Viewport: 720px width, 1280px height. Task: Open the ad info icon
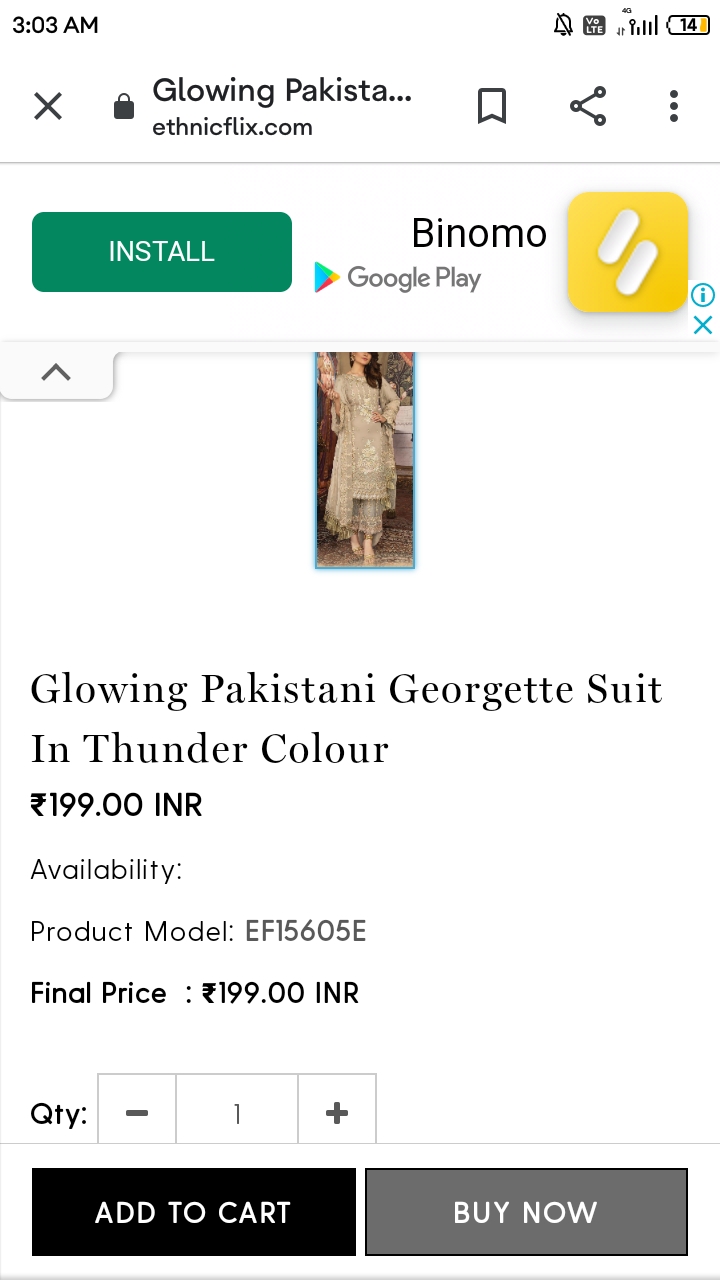703,295
